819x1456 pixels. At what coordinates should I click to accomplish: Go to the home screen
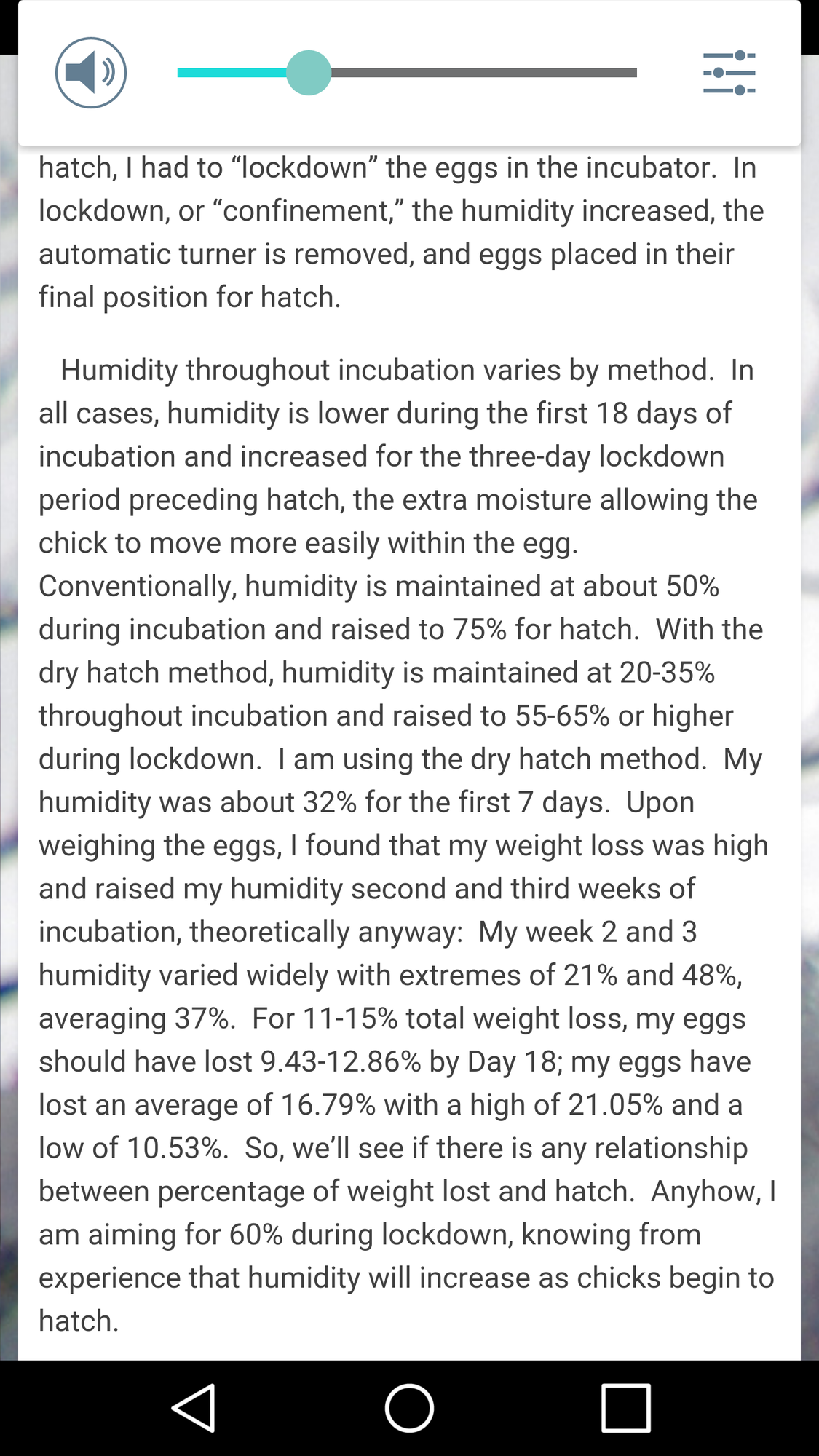[409, 1407]
